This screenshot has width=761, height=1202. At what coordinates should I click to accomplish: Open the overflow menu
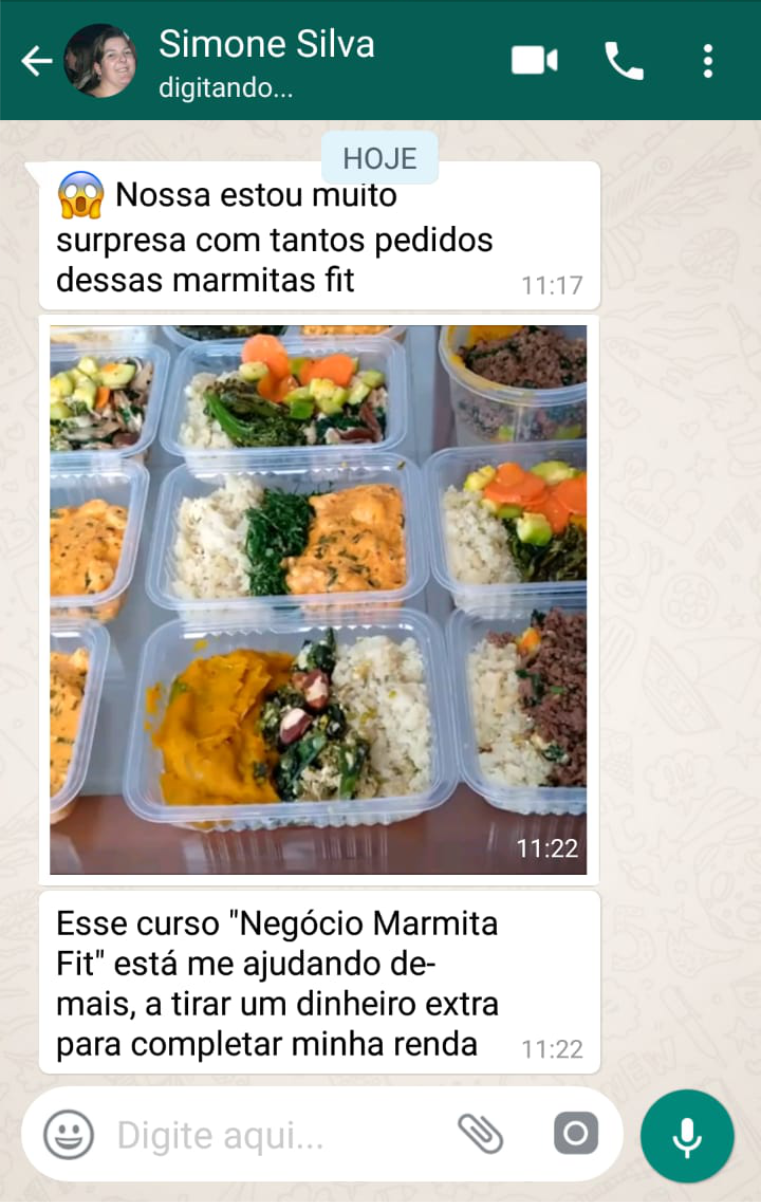708,61
